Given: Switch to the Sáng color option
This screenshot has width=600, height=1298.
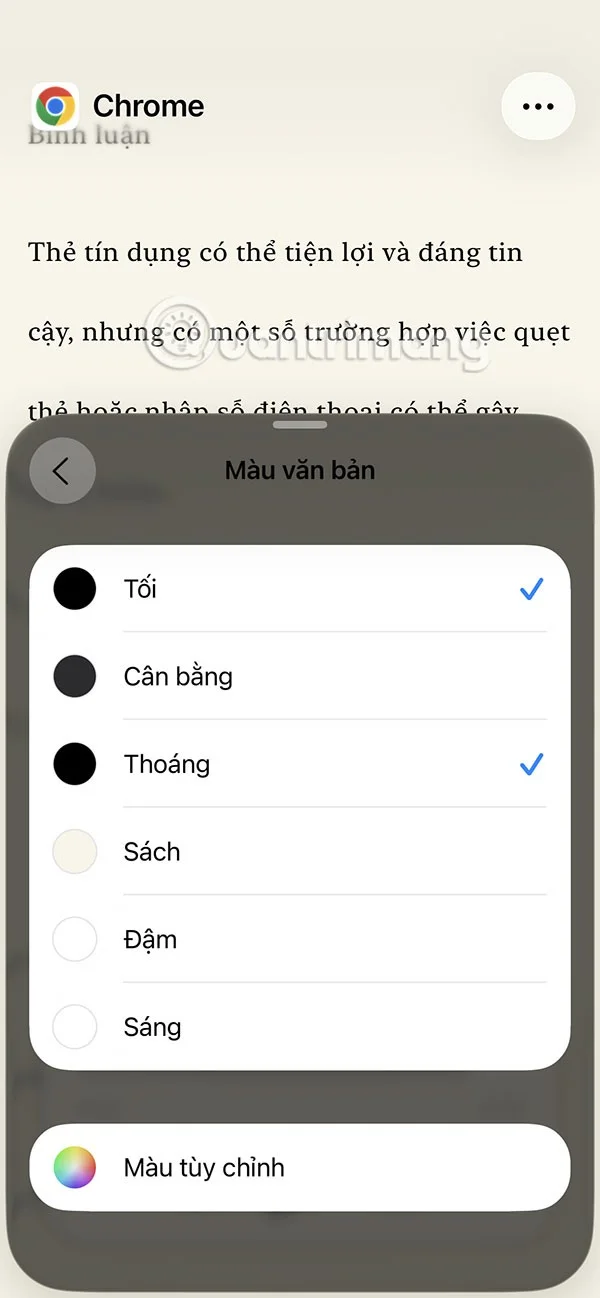Looking at the screenshot, I should click(300, 1027).
